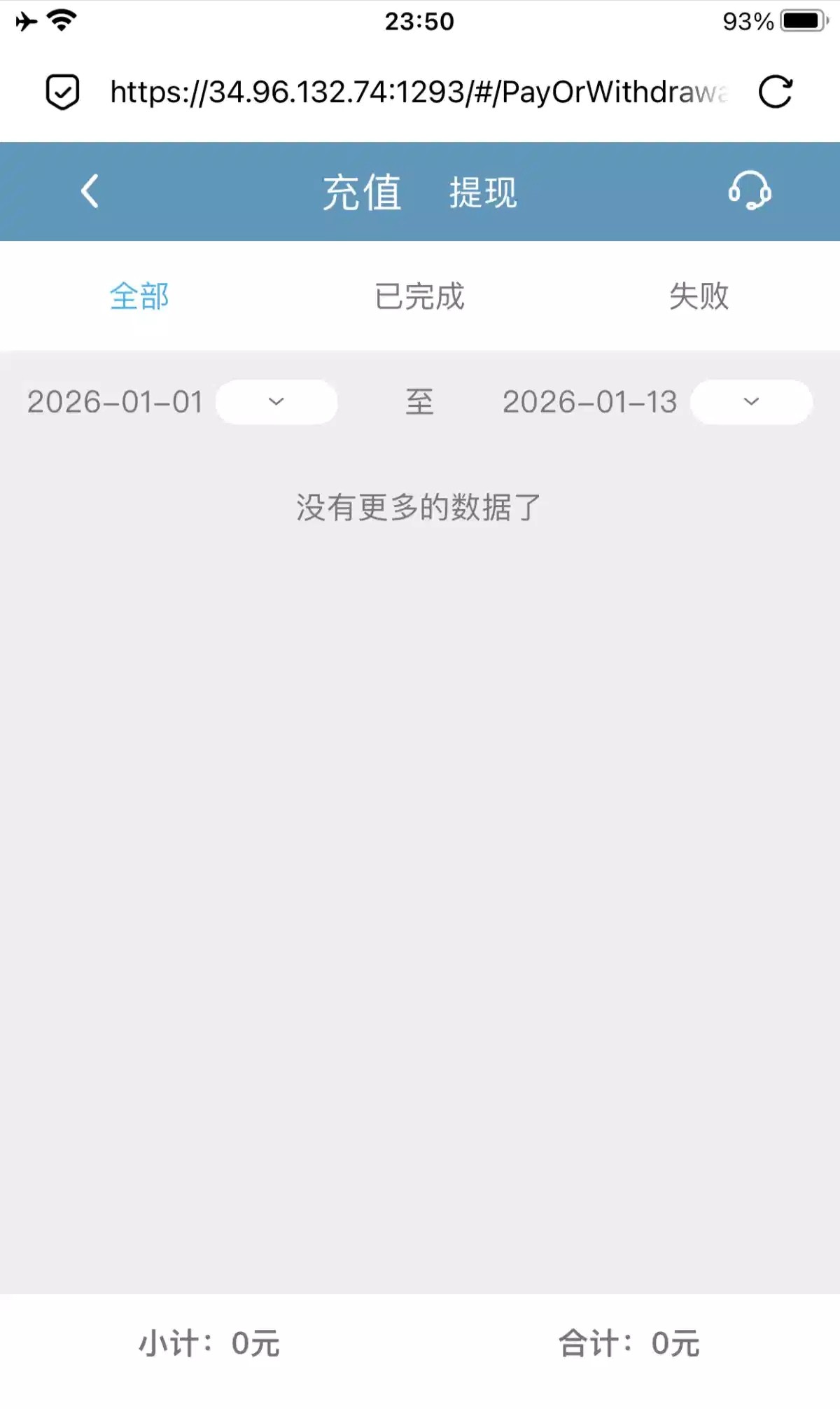
Task: Open the site security shield icon
Action: pos(62,92)
